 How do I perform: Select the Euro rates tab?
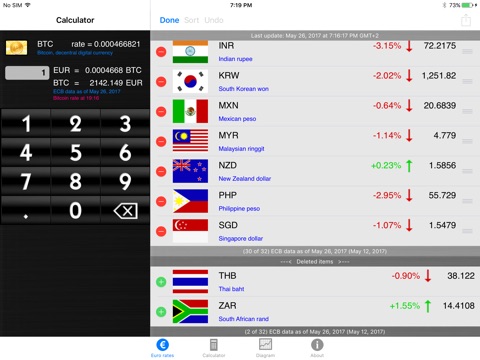162,348
